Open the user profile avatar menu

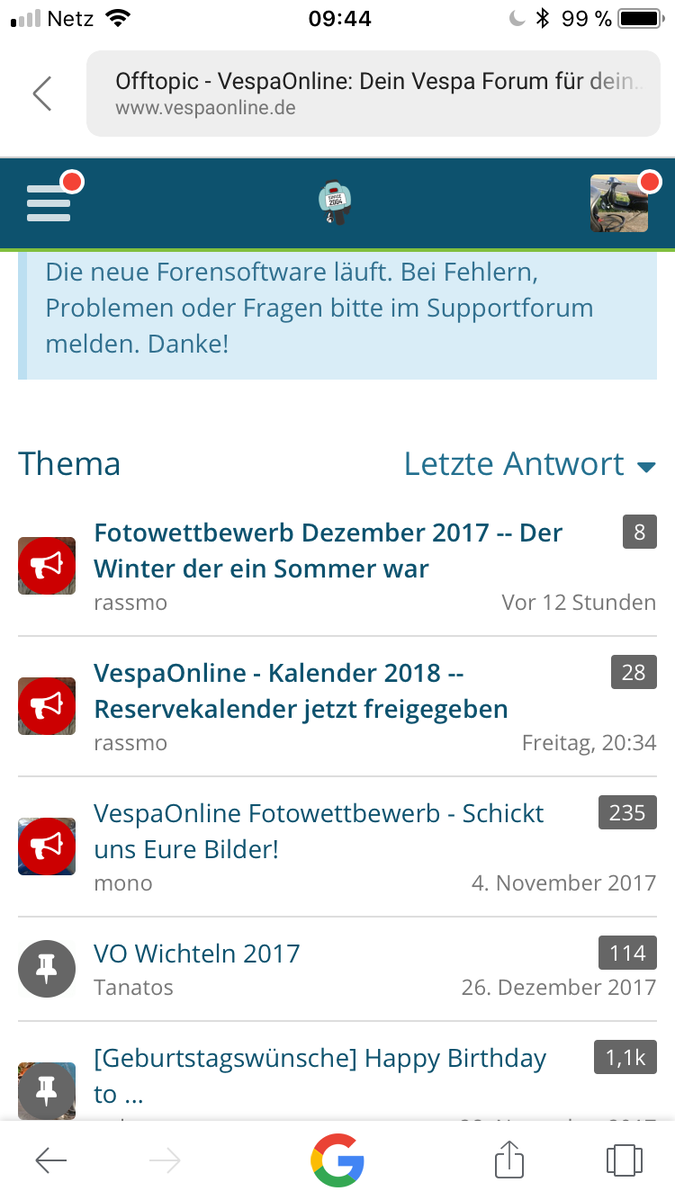(x=618, y=203)
